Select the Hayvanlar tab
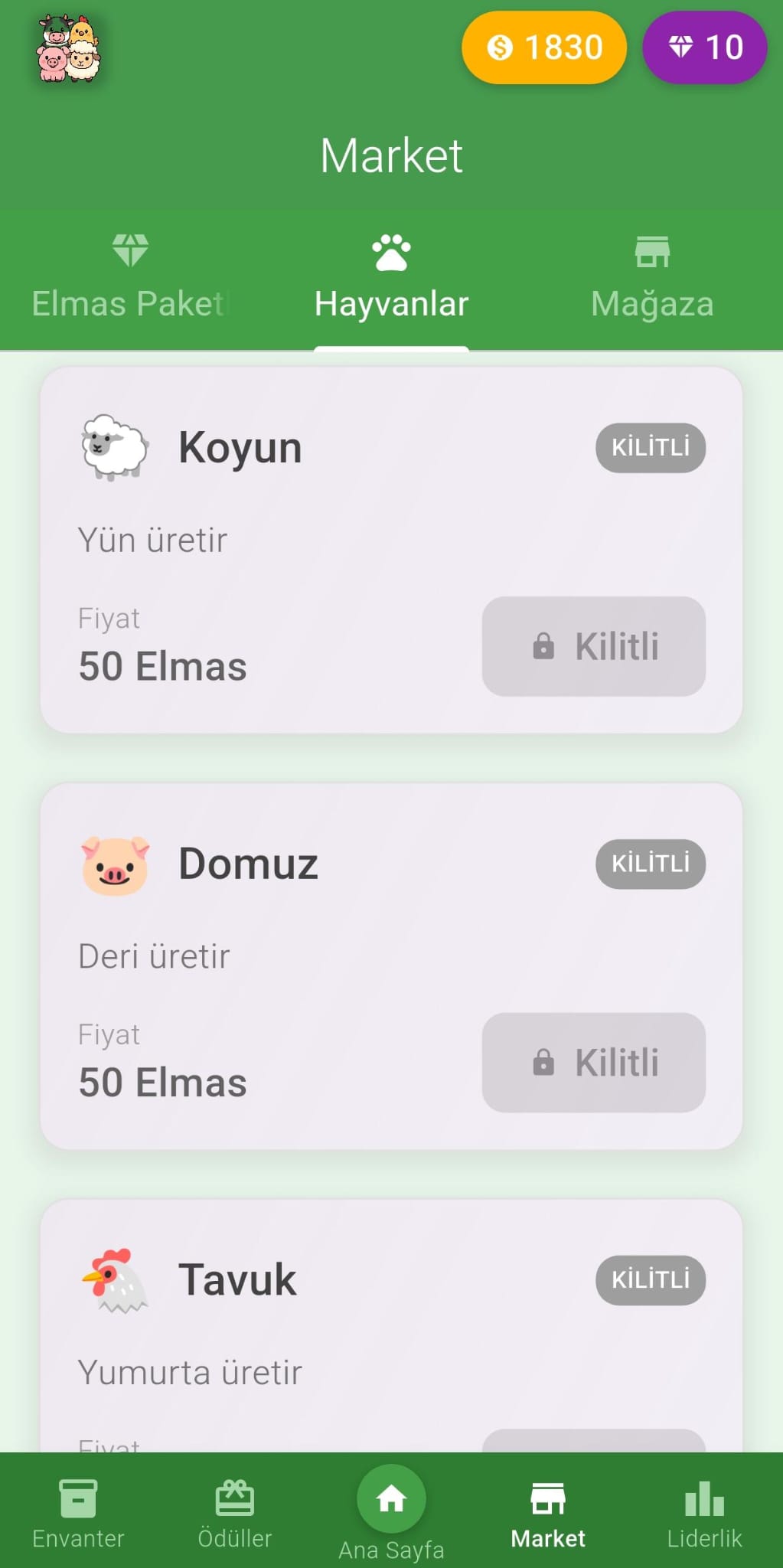This screenshot has width=783, height=1568. (391, 279)
